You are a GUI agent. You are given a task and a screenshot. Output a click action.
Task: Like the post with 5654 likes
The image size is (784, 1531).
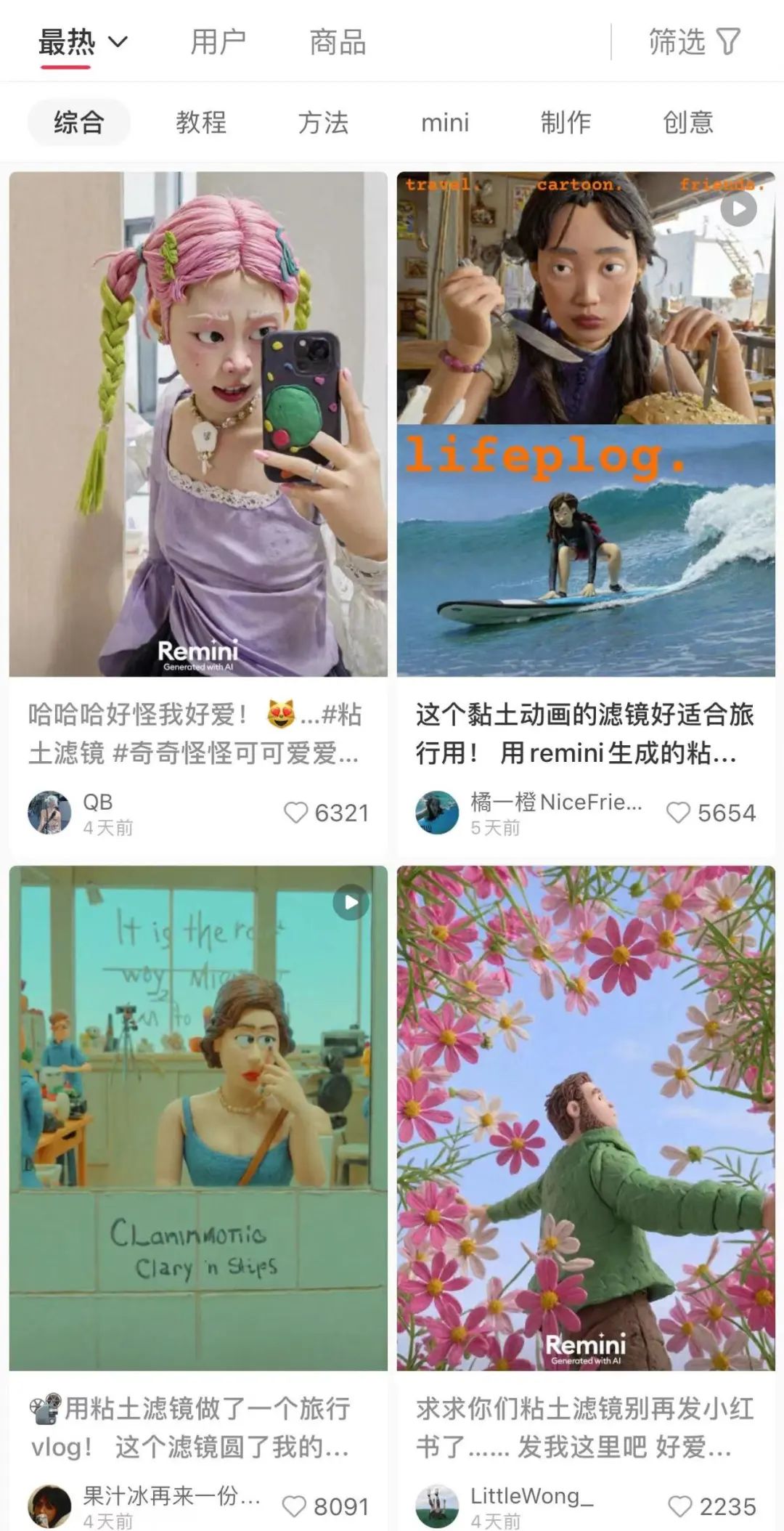click(678, 813)
